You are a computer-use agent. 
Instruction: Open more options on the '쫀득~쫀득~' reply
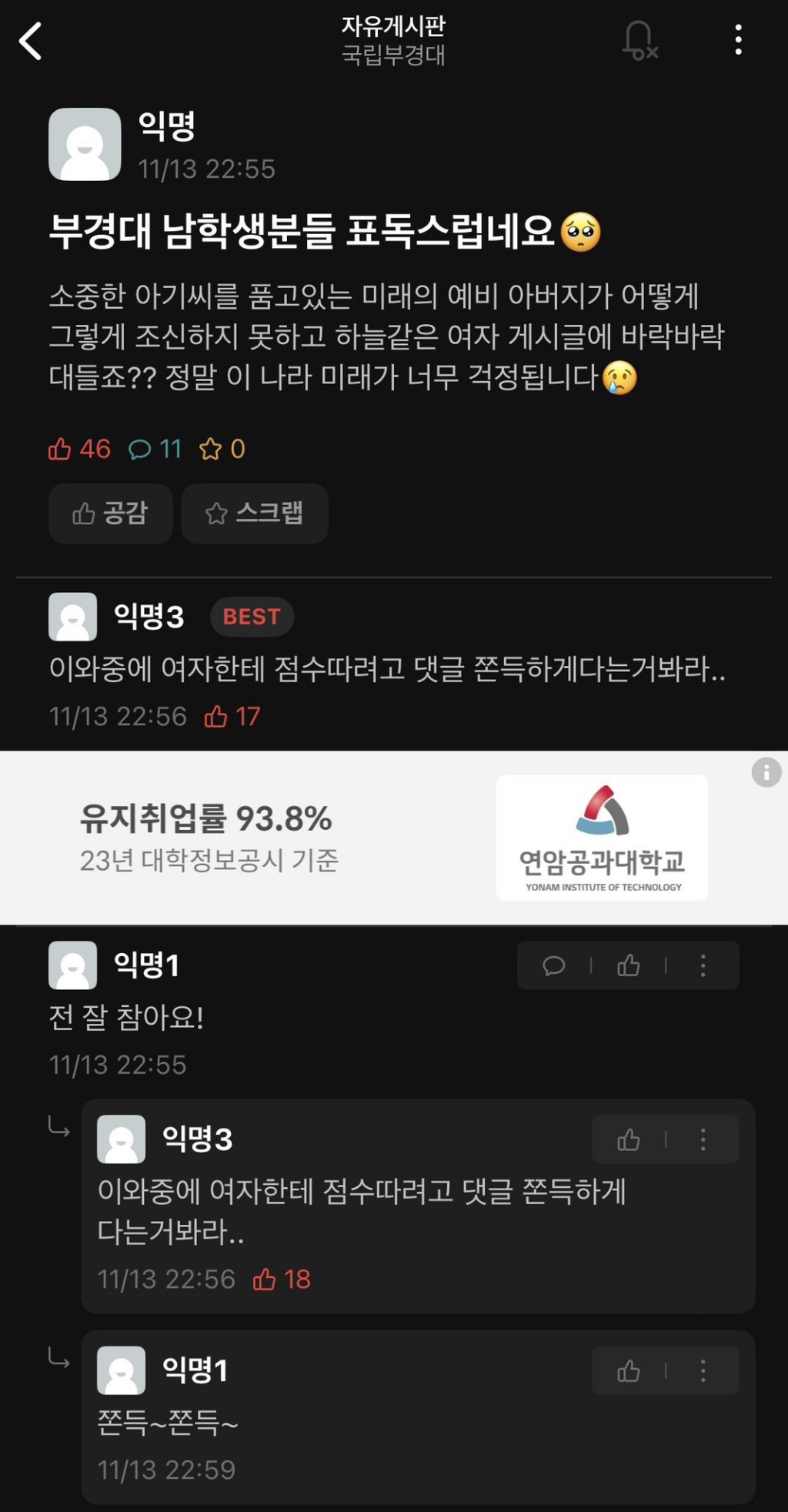[x=703, y=1371]
